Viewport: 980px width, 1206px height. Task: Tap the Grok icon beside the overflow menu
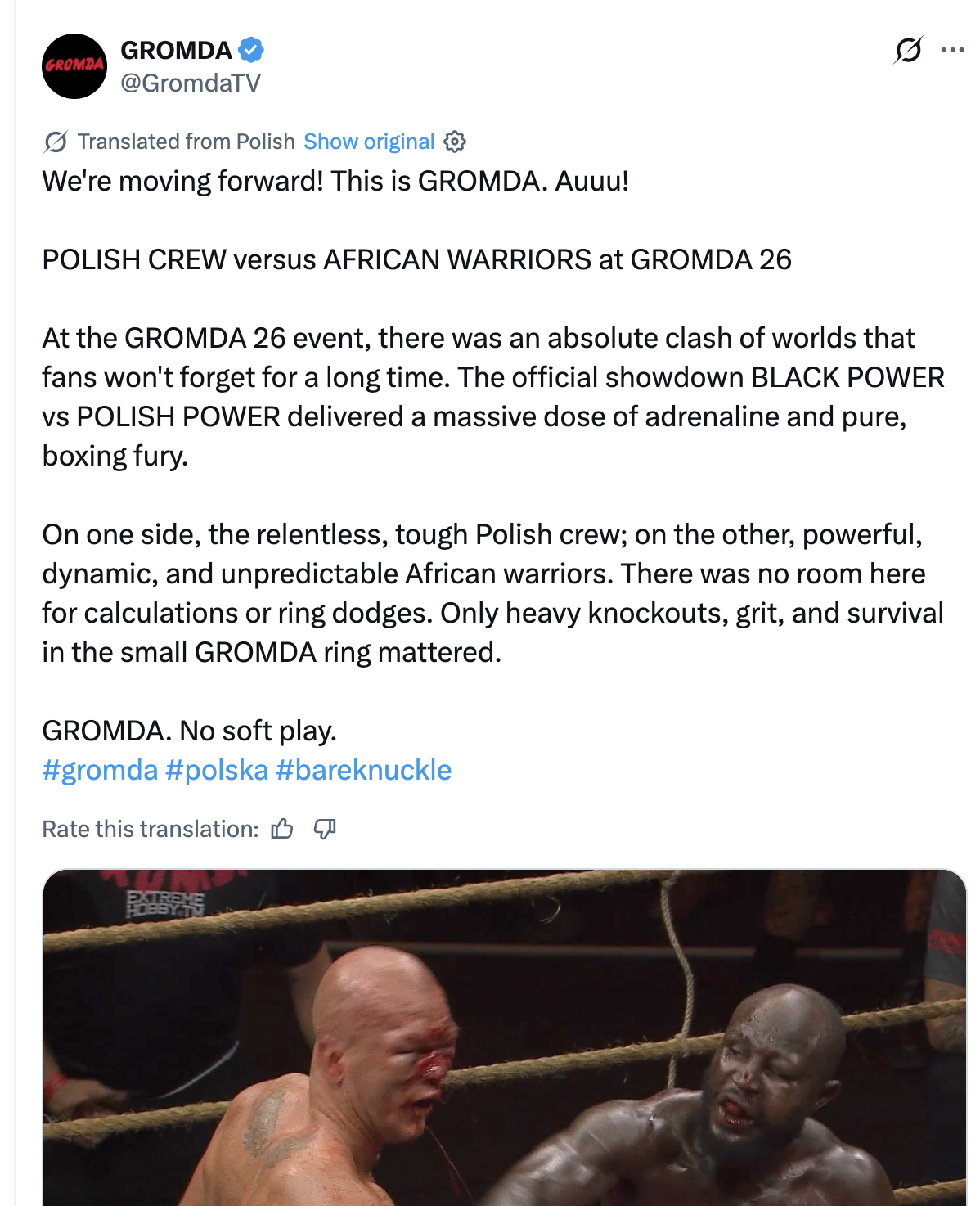[x=908, y=51]
